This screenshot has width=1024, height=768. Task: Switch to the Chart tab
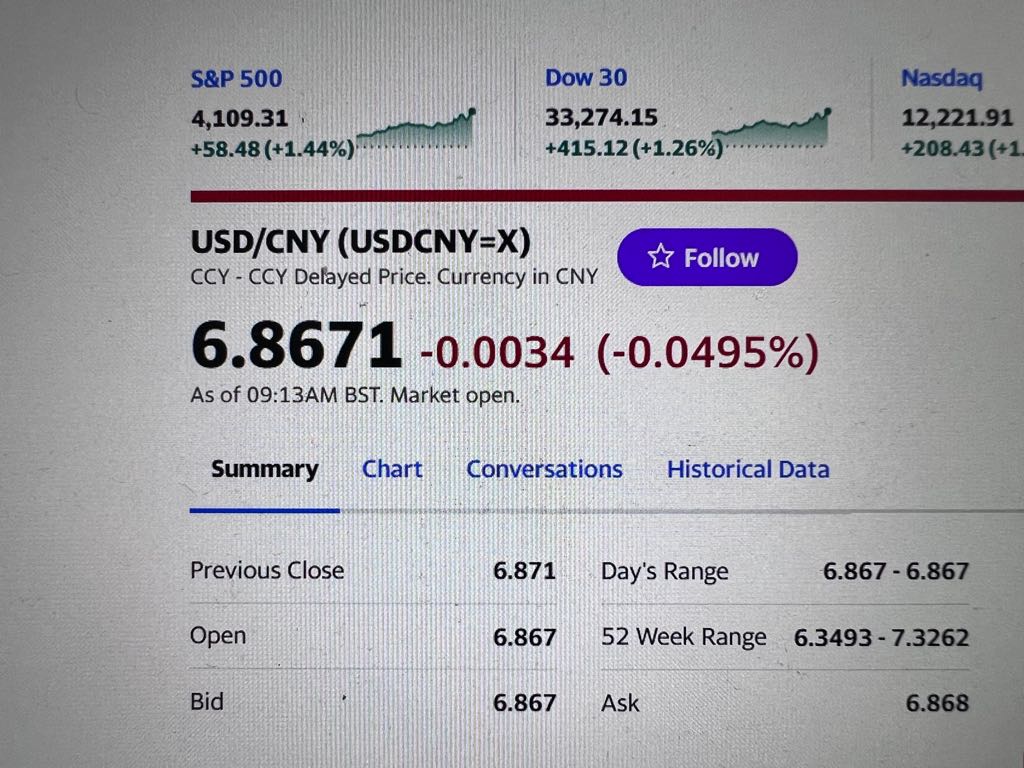(392, 469)
